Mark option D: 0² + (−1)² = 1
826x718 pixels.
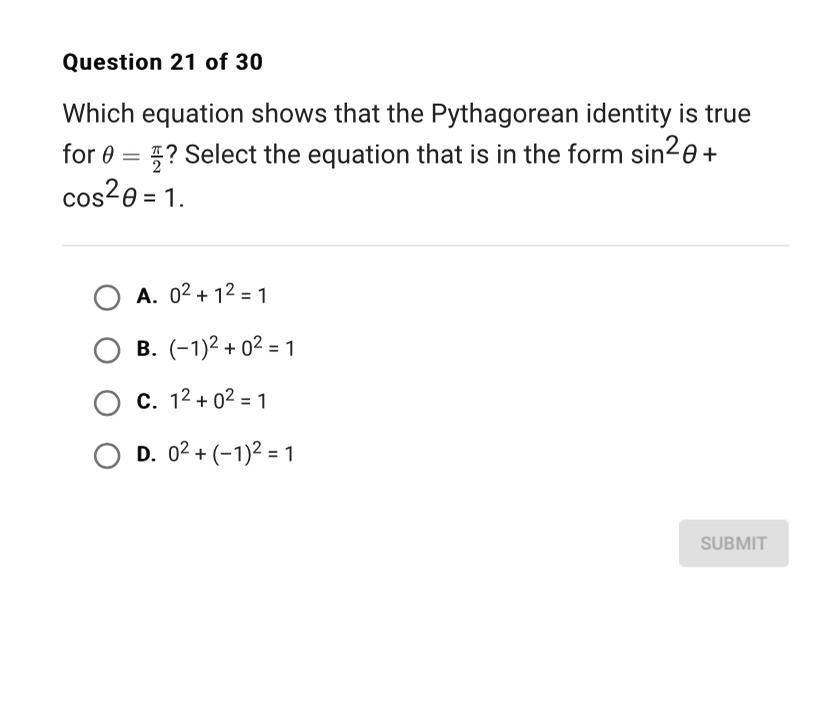[x=107, y=455]
